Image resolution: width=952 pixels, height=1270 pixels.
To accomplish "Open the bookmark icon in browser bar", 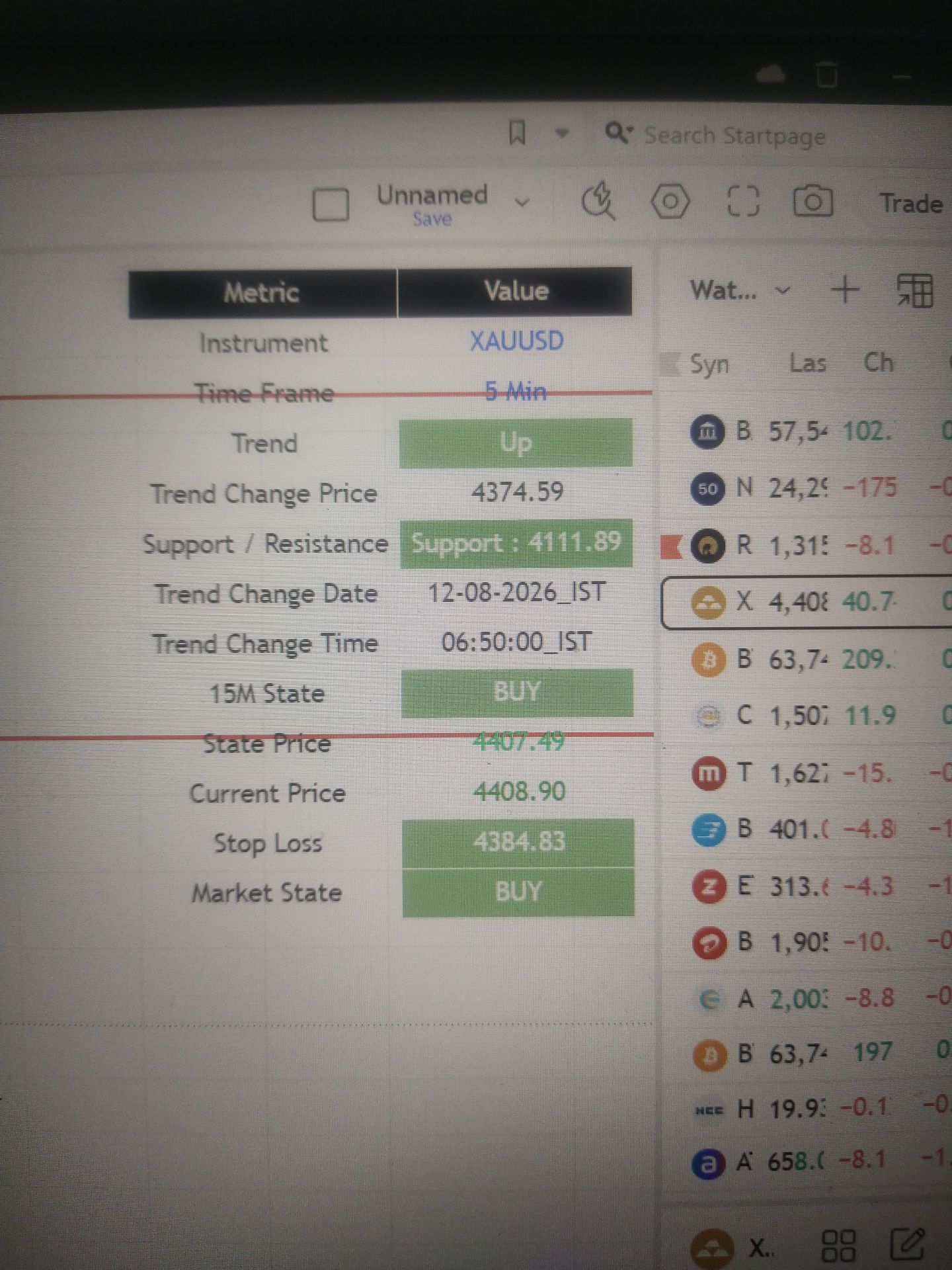I will coord(517,133).
